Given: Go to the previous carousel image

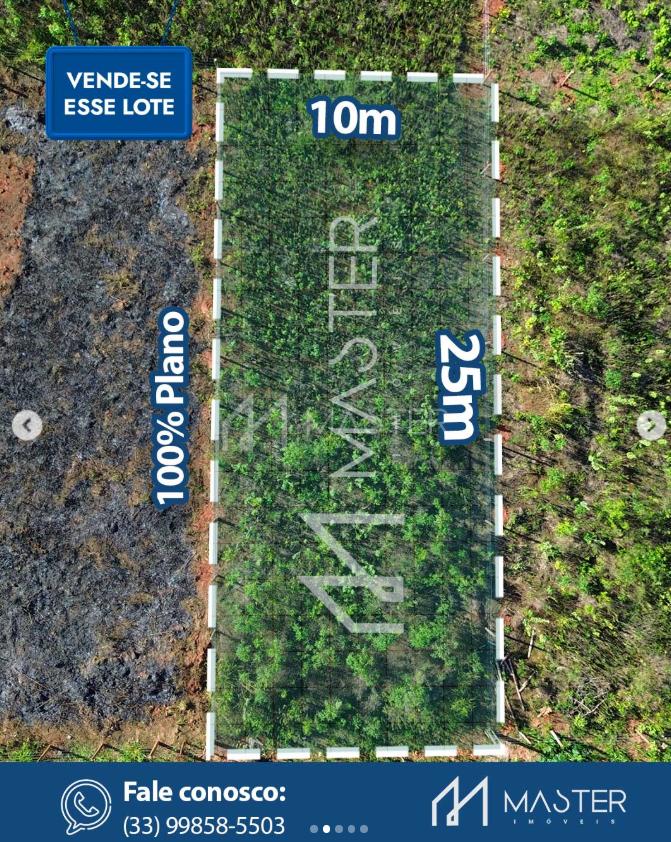Looking at the screenshot, I should coord(27,427).
